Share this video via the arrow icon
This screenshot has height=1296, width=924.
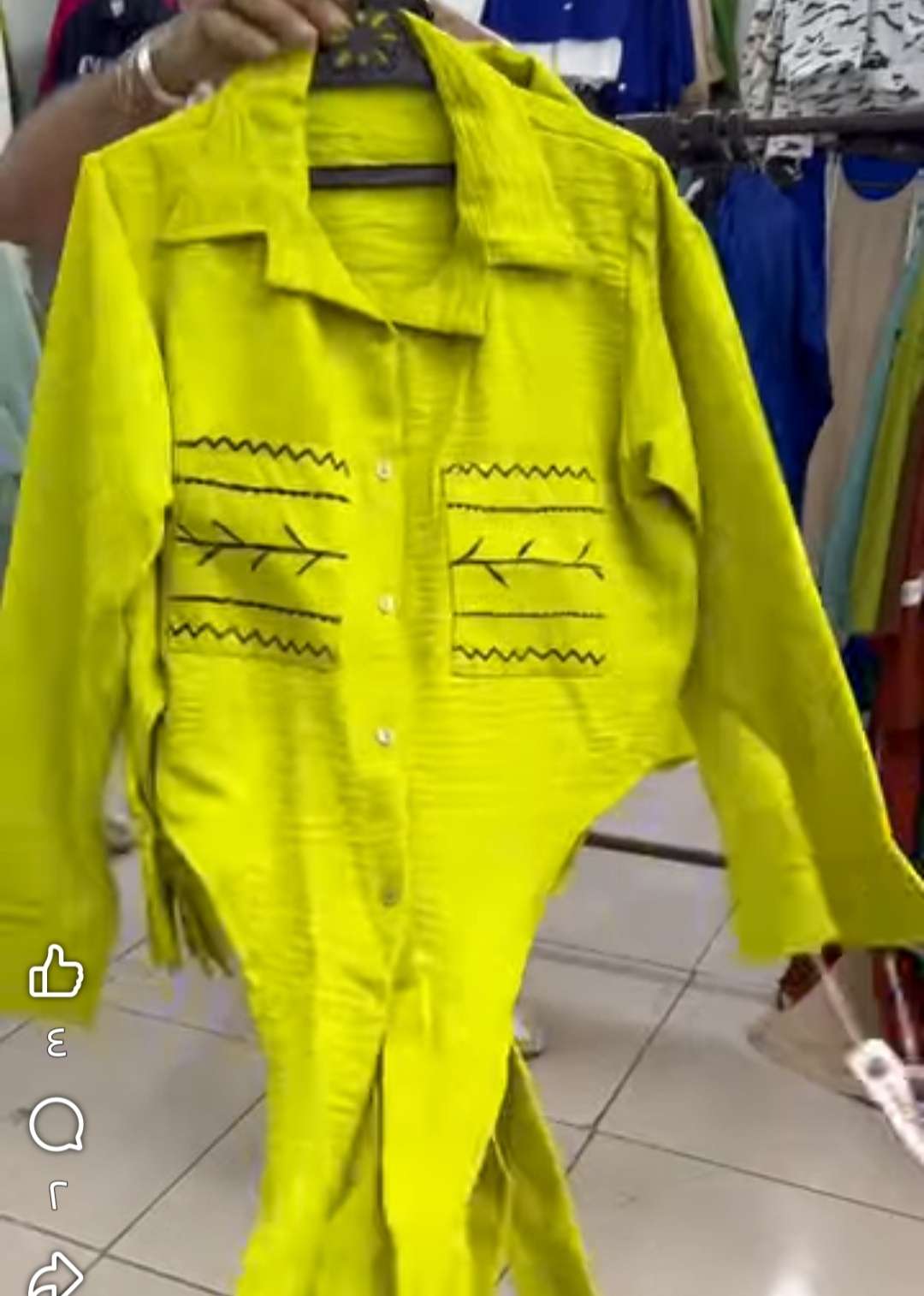56,1274
